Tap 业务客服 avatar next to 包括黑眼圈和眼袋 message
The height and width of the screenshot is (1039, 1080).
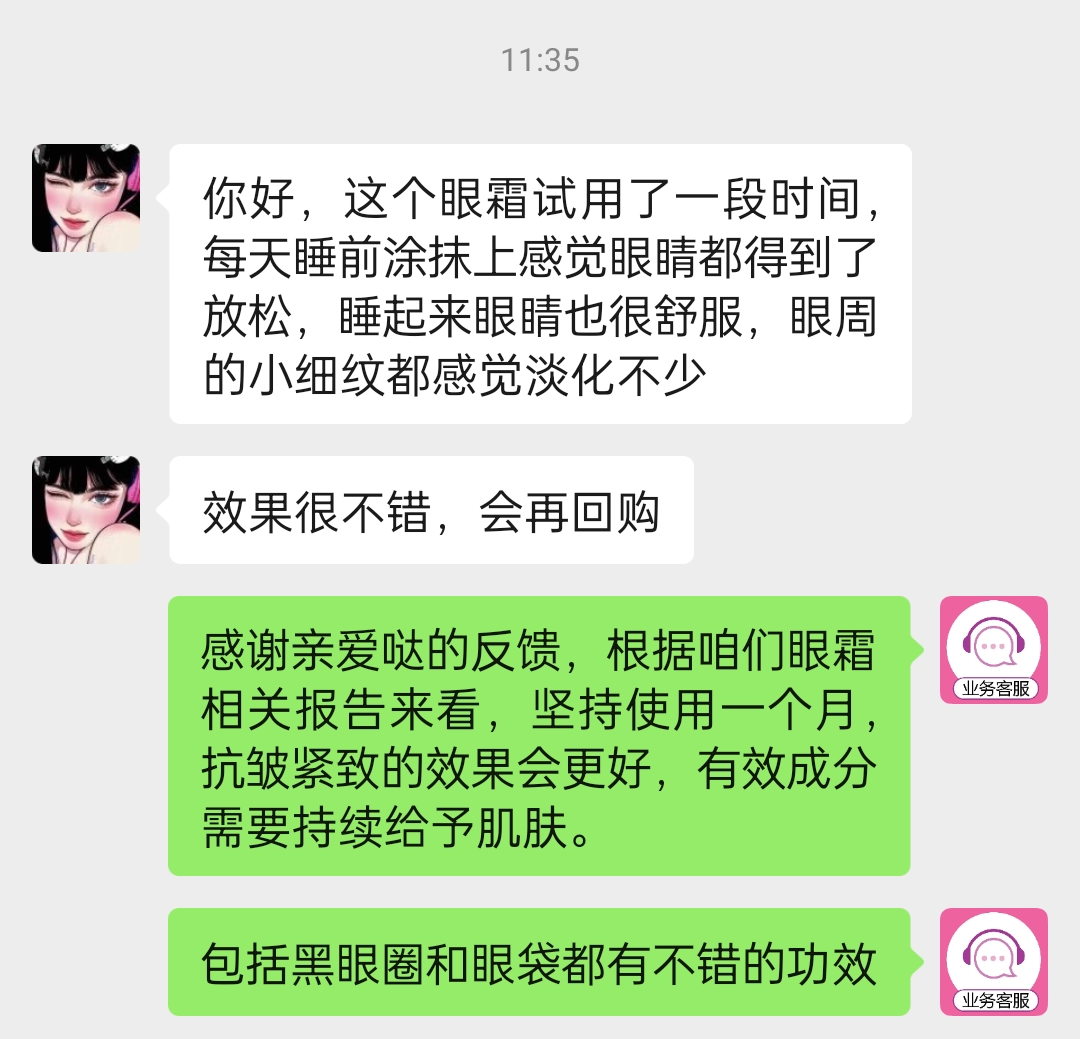pos(994,962)
